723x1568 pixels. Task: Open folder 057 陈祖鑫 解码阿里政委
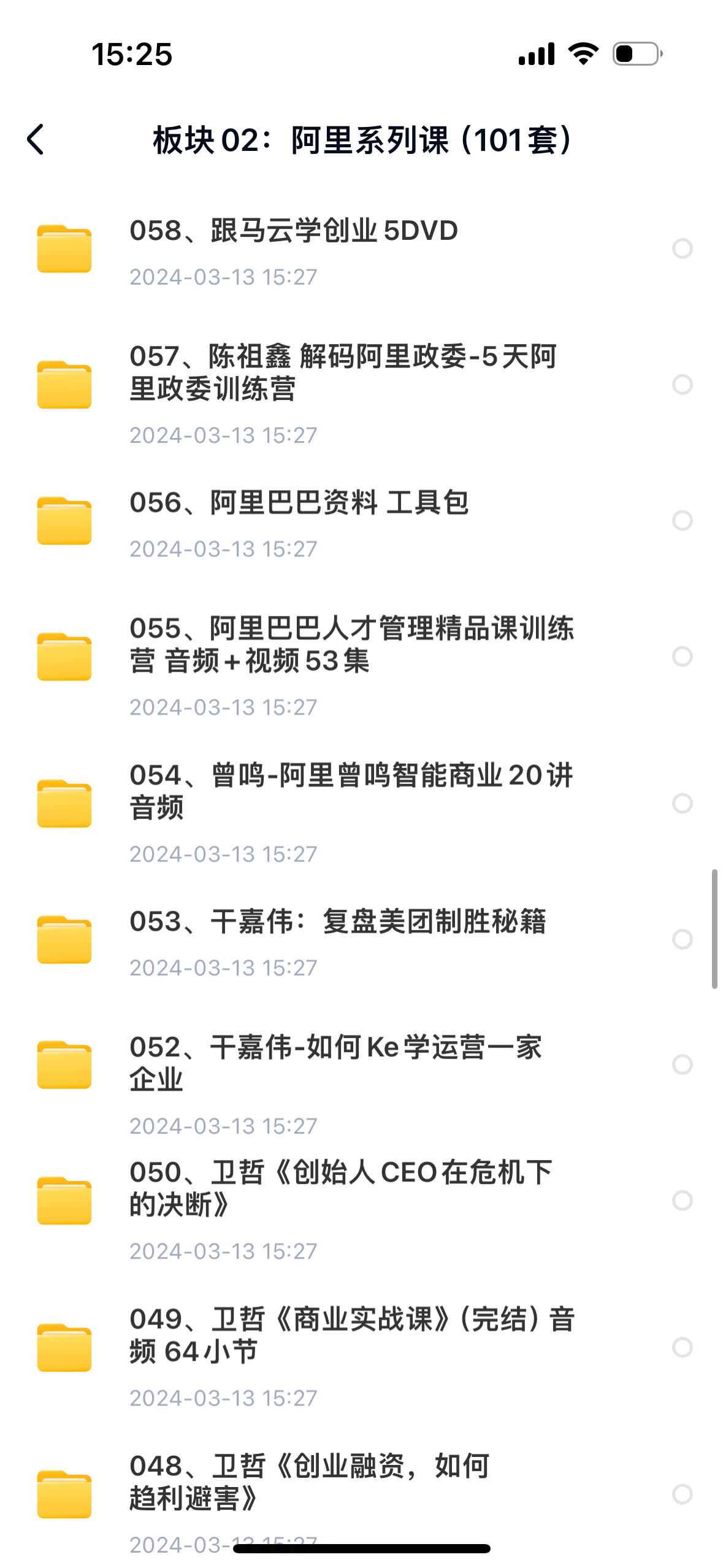[x=342, y=372]
